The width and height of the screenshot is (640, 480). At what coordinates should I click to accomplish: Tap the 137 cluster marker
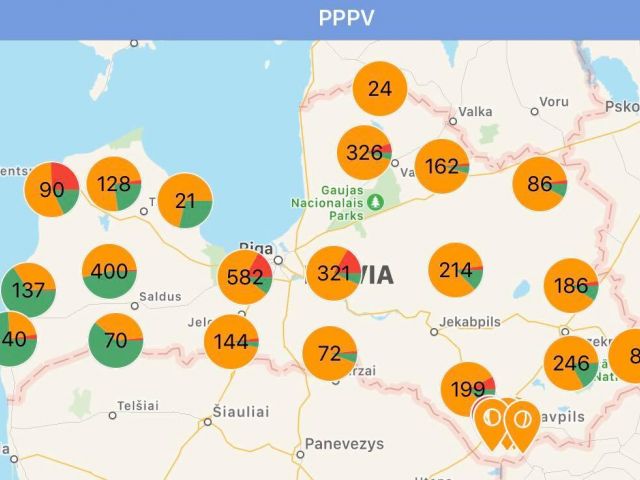click(x=28, y=290)
